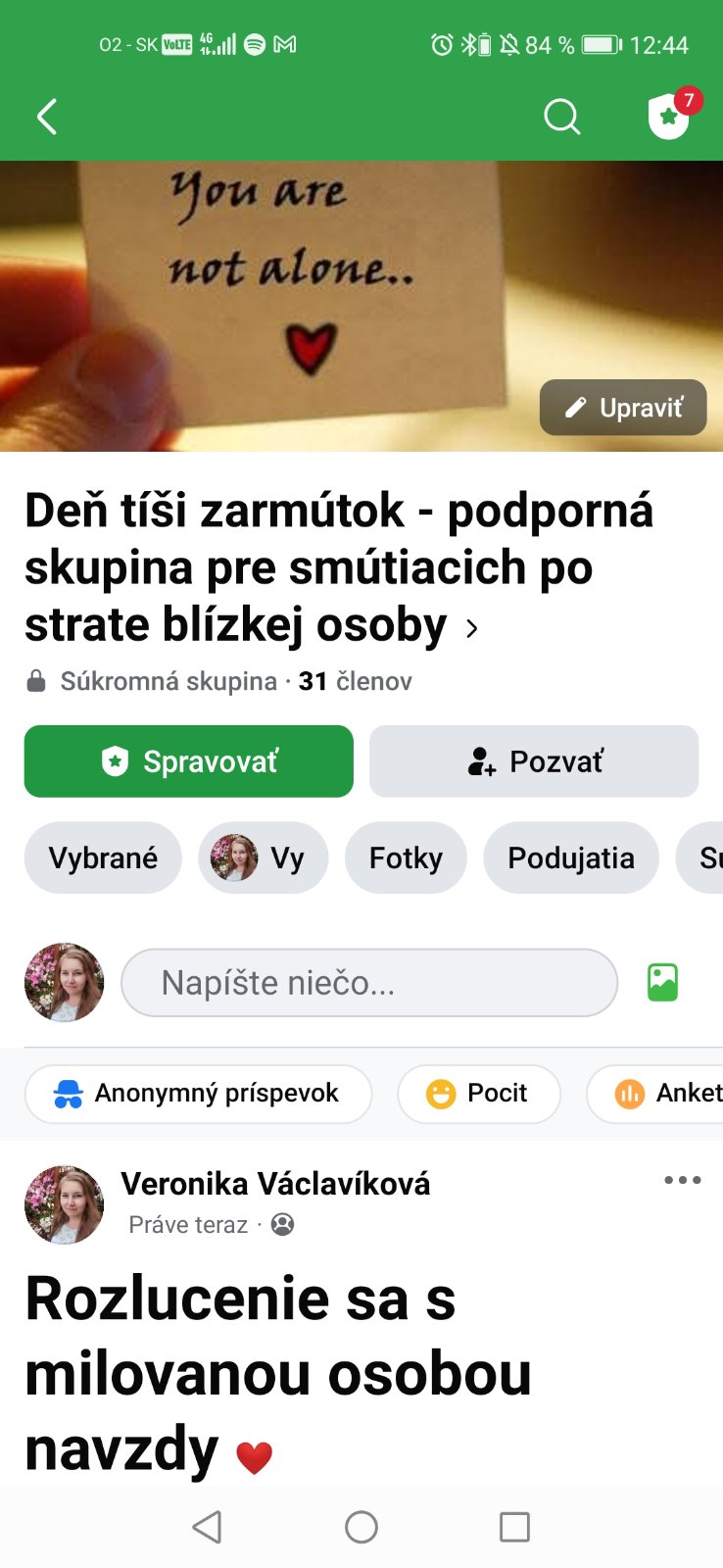Open Veronika Václavíková's profile from post

point(275,1184)
